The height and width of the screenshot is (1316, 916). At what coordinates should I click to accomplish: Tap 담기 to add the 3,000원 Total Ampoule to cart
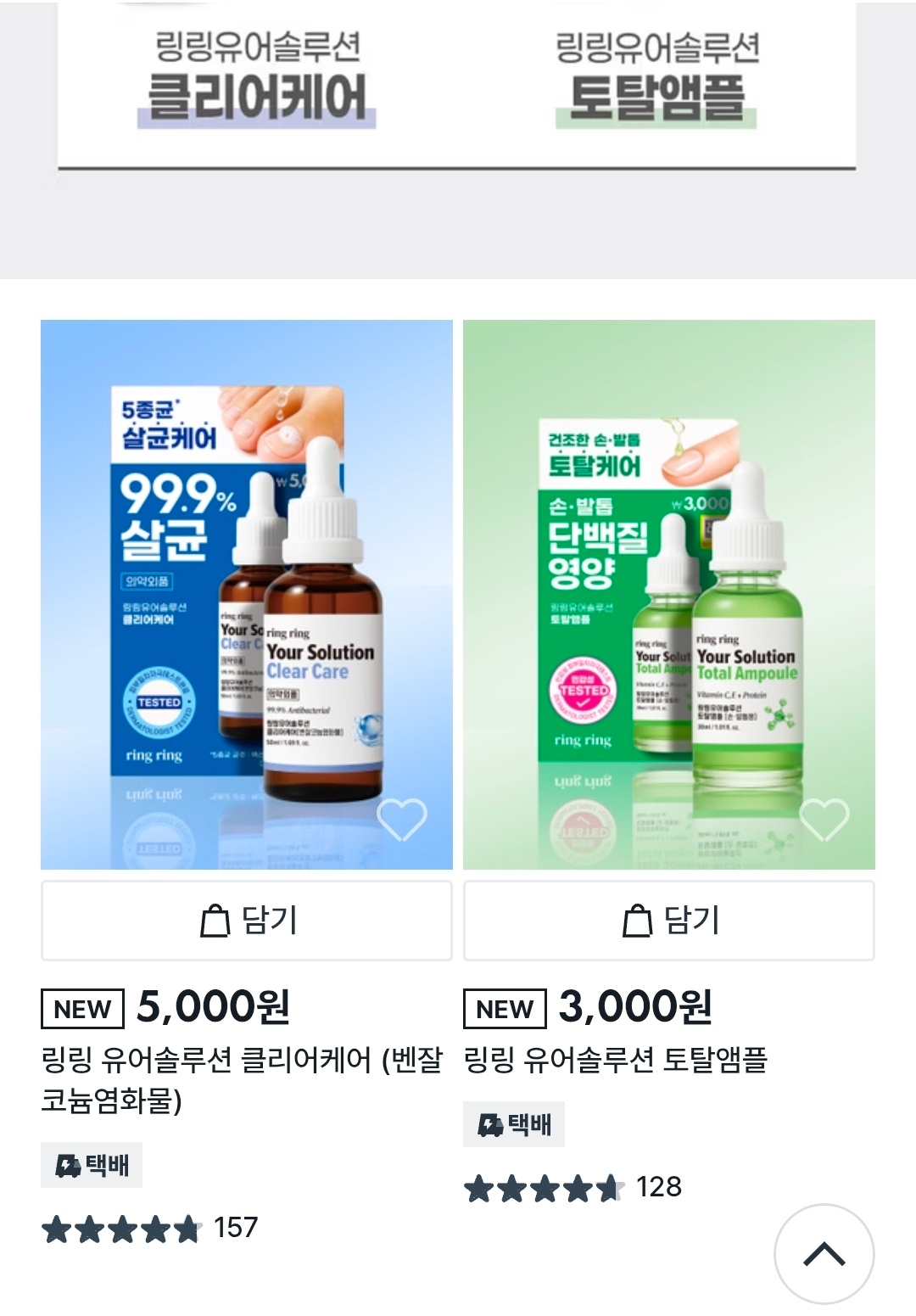pyautogui.click(x=668, y=921)
